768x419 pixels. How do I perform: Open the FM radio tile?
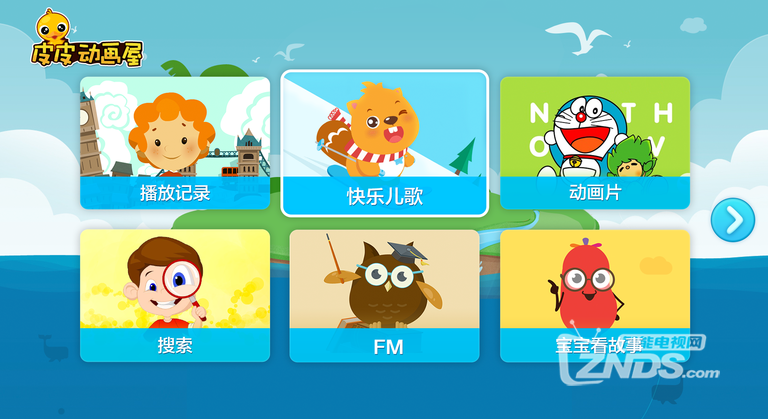[385, 295]
